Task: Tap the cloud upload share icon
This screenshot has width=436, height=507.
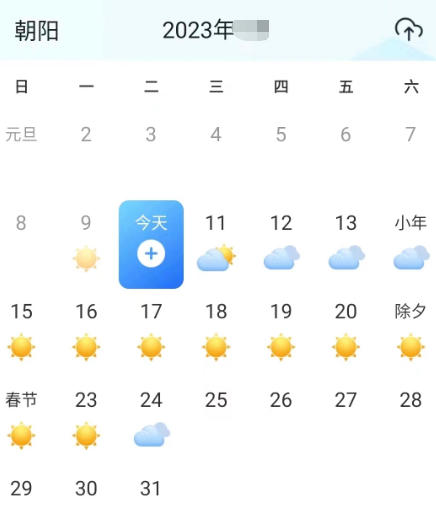Action: point(409,29)
